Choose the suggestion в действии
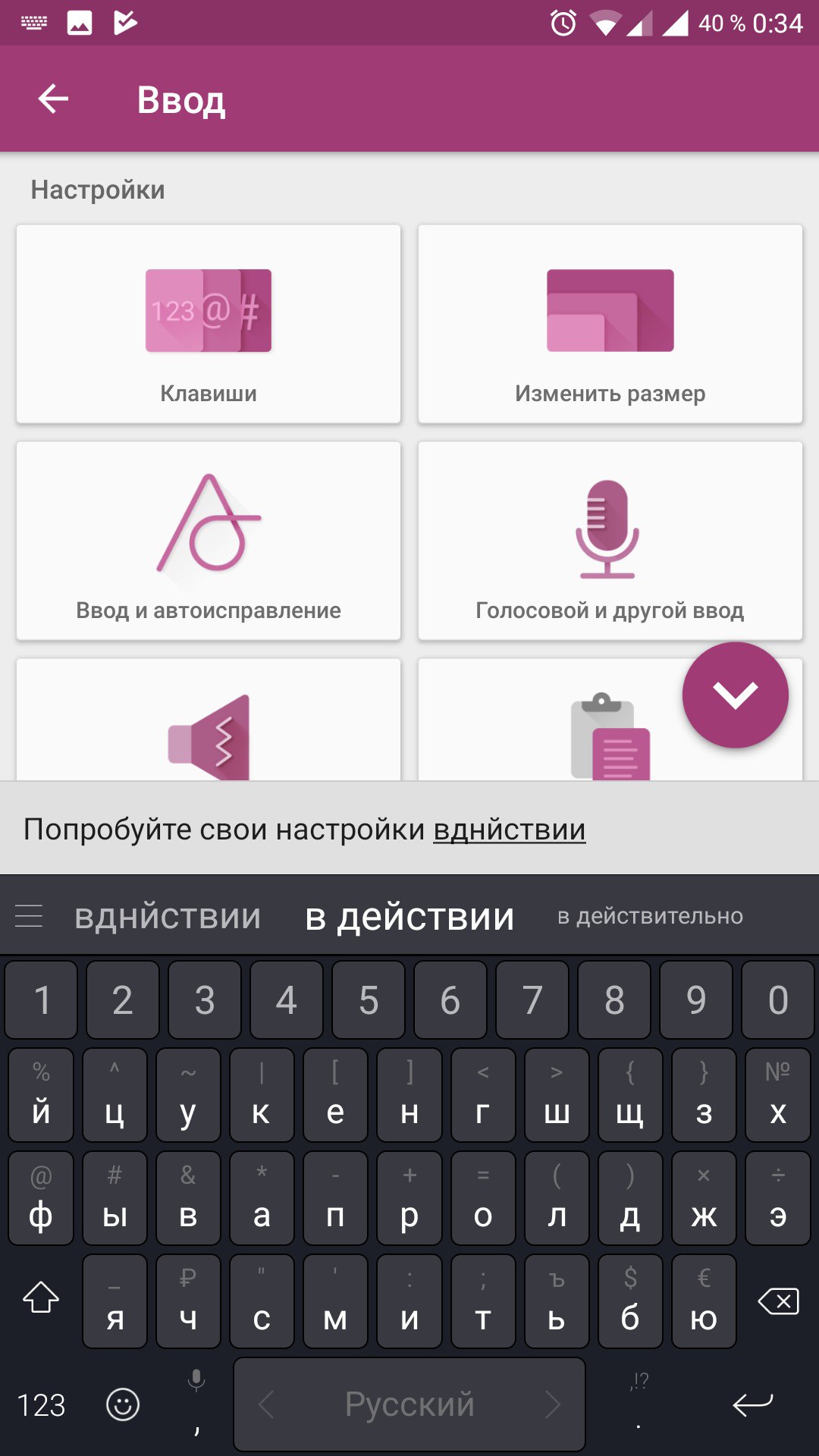 (x=409, y=916)
